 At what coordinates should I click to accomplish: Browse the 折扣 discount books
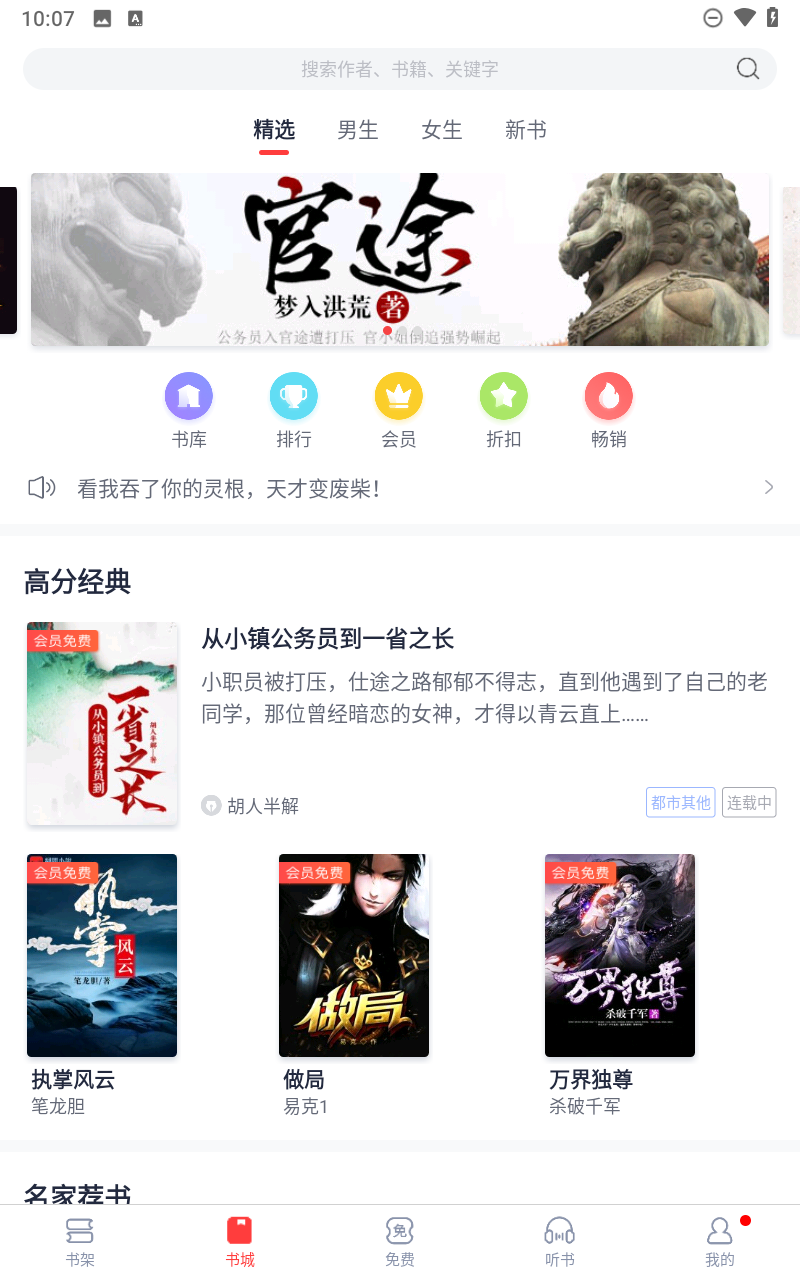[x=504, y=409]
